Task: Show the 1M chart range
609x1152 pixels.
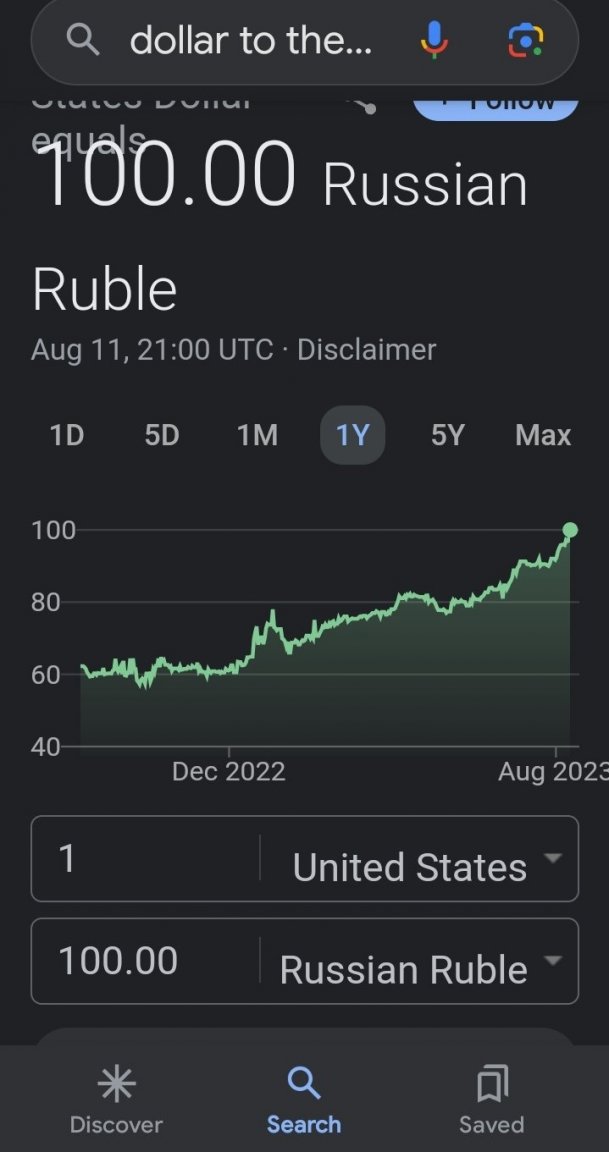Action: [x=257, y=436]
